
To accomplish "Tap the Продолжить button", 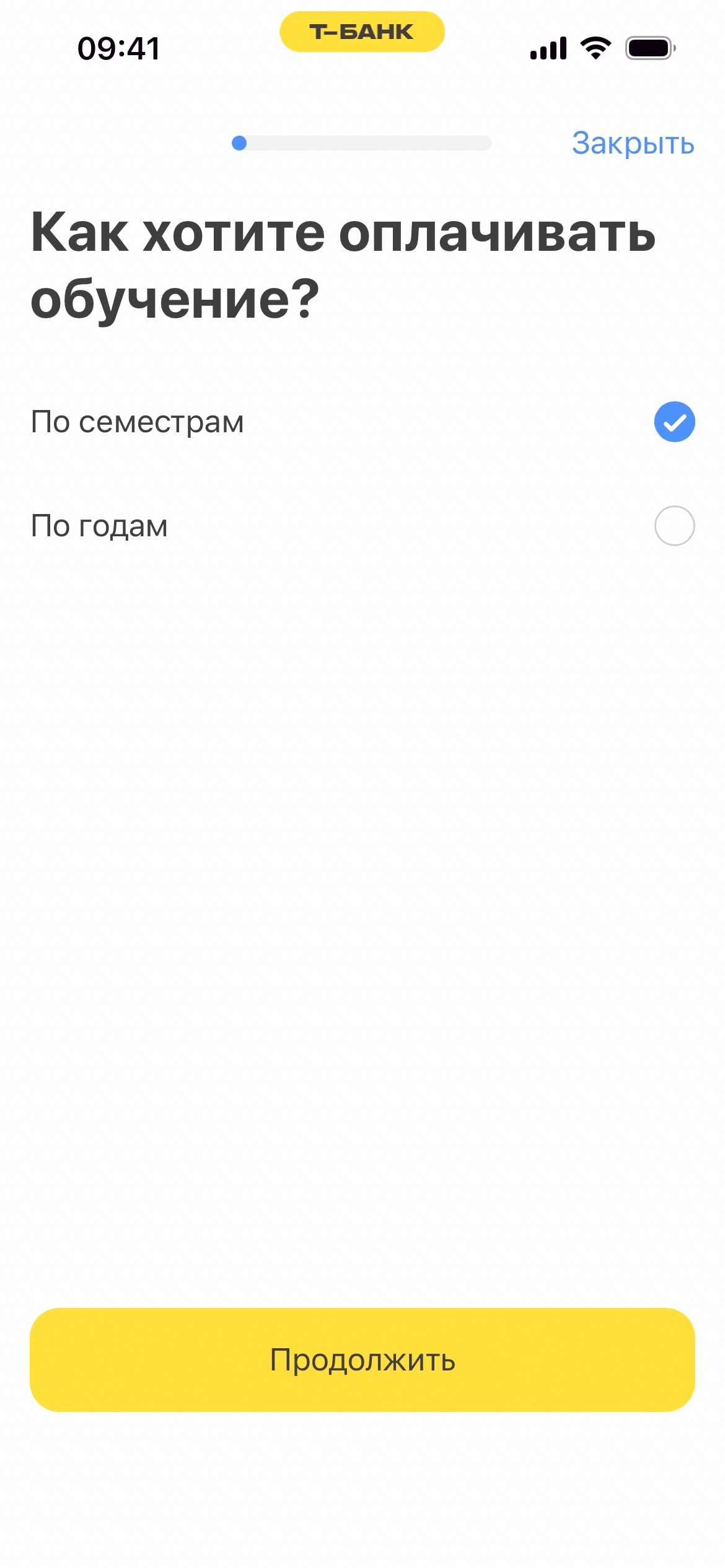I will (362, 1360).
